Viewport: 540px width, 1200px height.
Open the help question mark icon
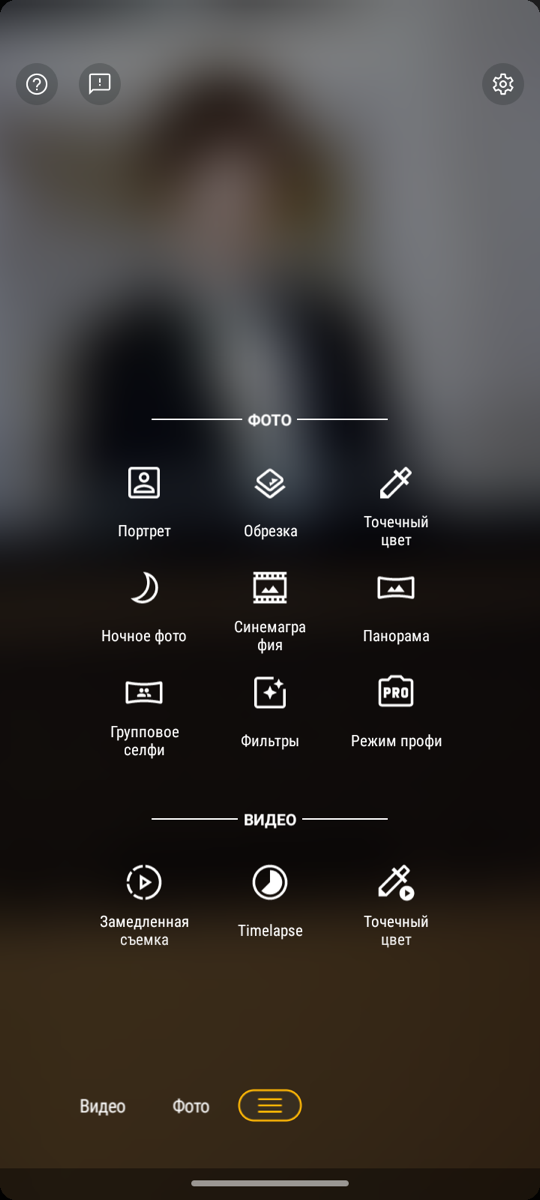(37, 84)
